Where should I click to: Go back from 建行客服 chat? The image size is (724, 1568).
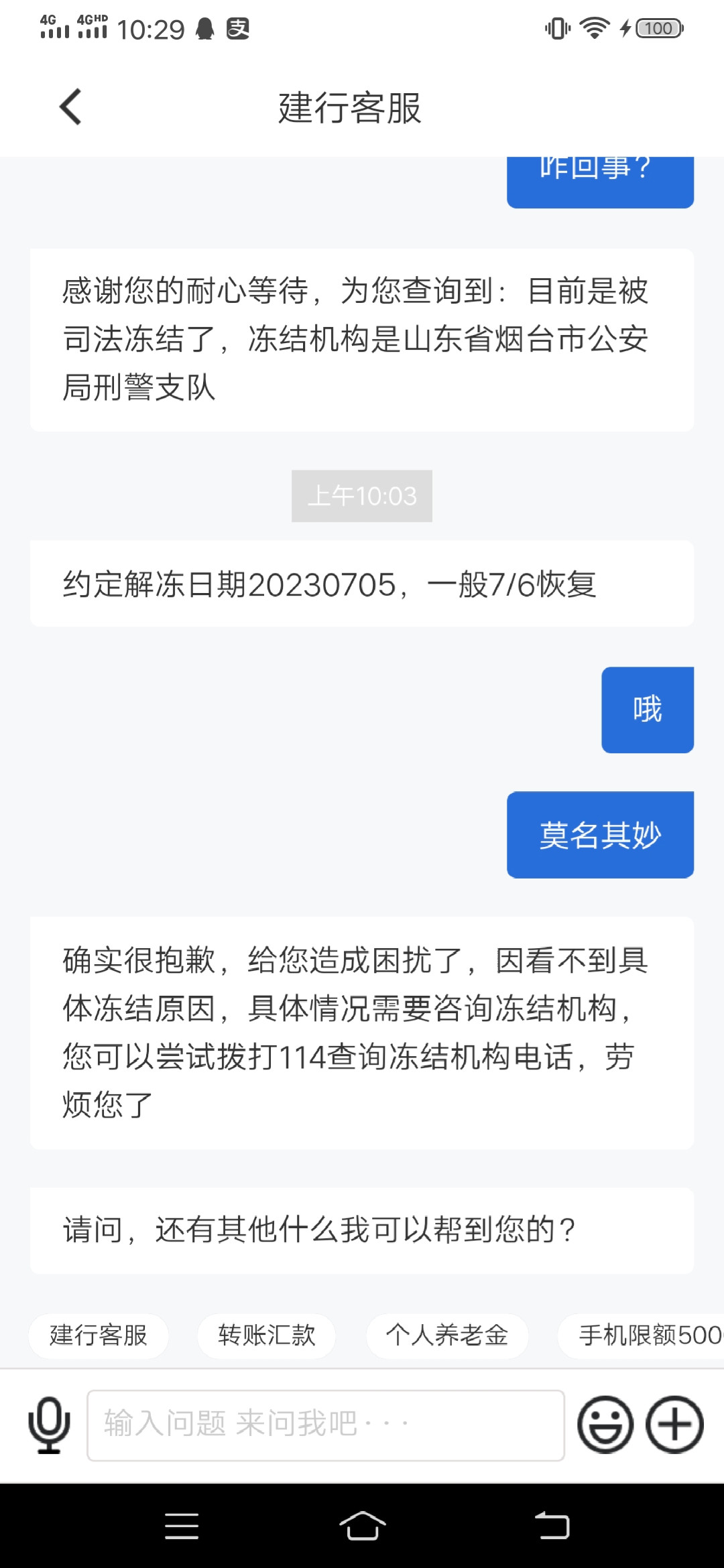pyautogui.click(x=70, y=107)
